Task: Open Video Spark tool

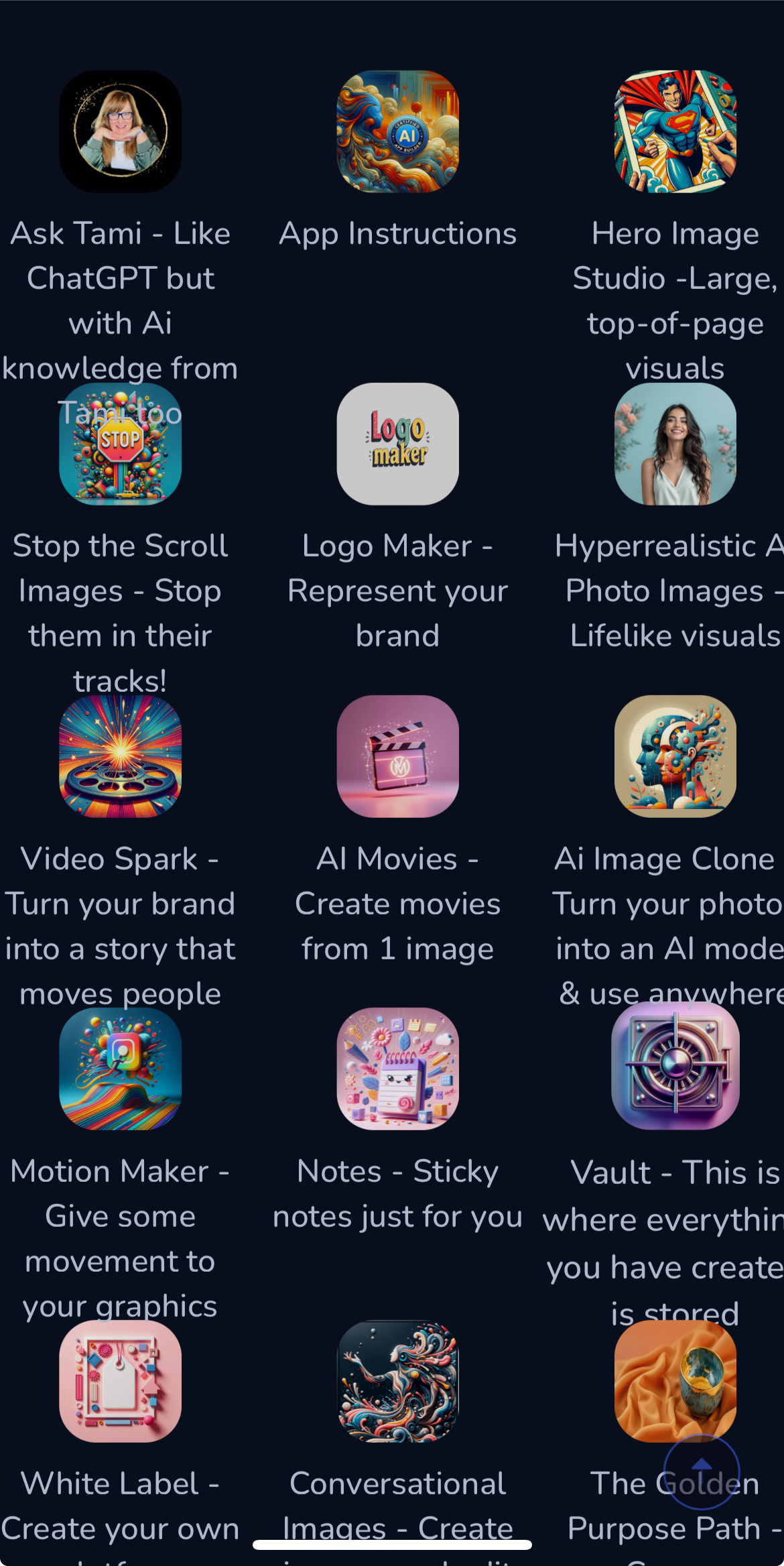Action: point(121,757)
